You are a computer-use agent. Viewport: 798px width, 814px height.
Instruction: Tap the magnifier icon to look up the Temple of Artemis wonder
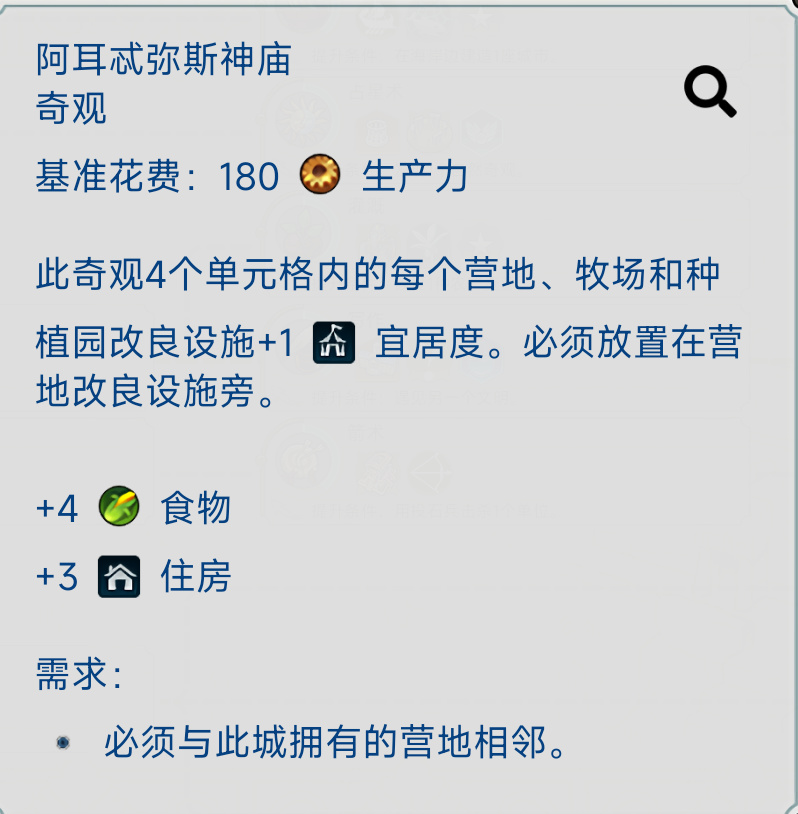(709, 93)
